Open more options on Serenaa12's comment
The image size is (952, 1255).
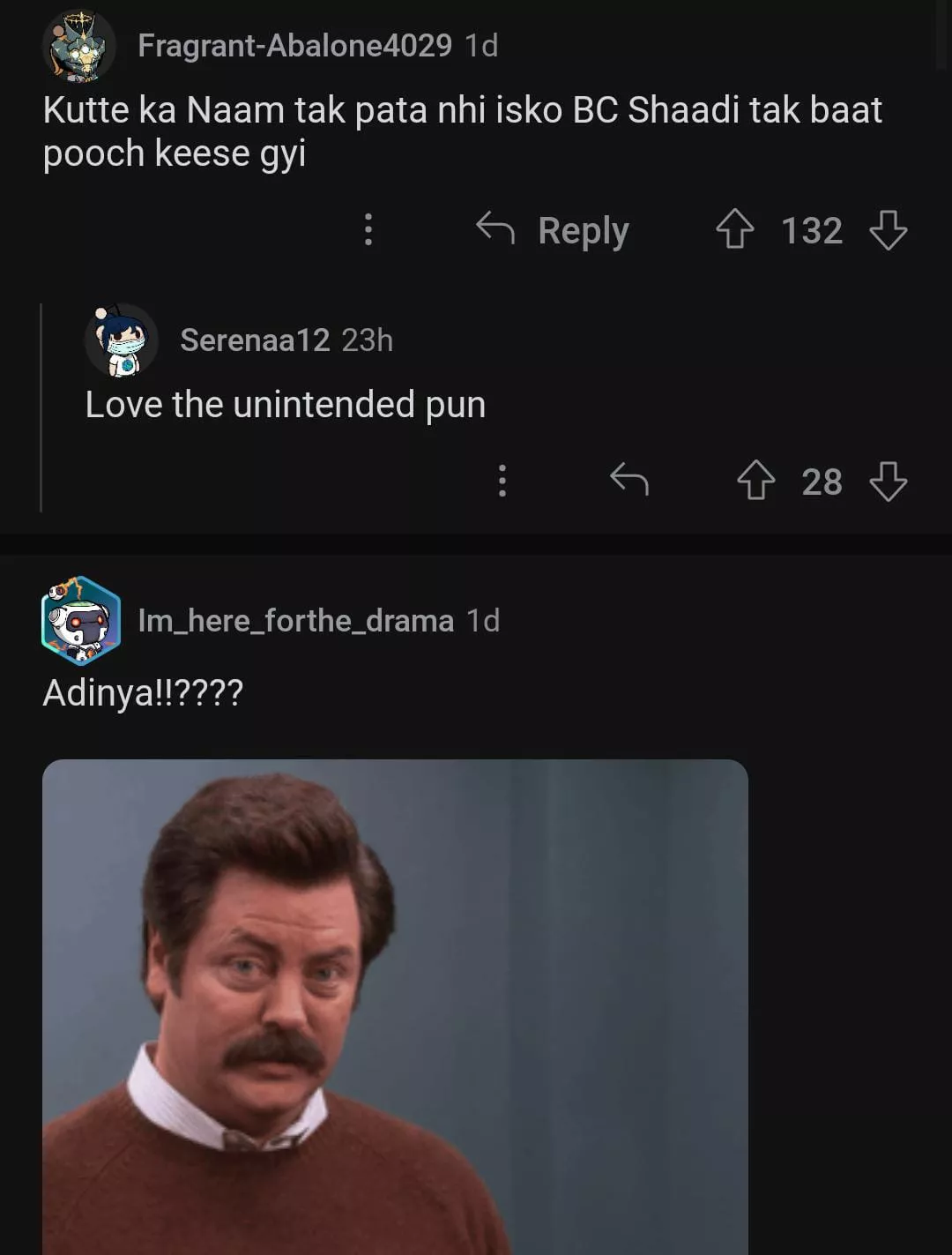(502, 481)
